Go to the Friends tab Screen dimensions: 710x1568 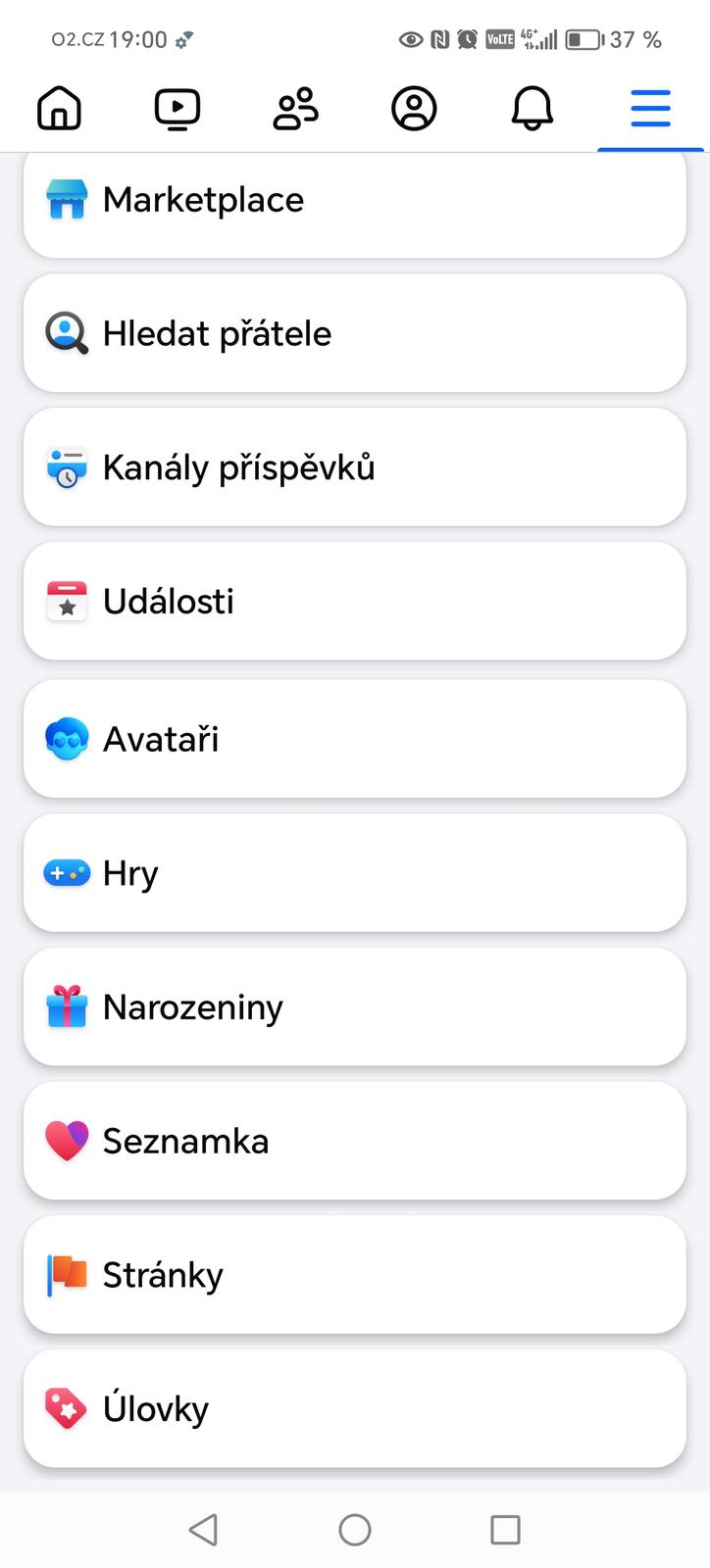tap(295, 108)
